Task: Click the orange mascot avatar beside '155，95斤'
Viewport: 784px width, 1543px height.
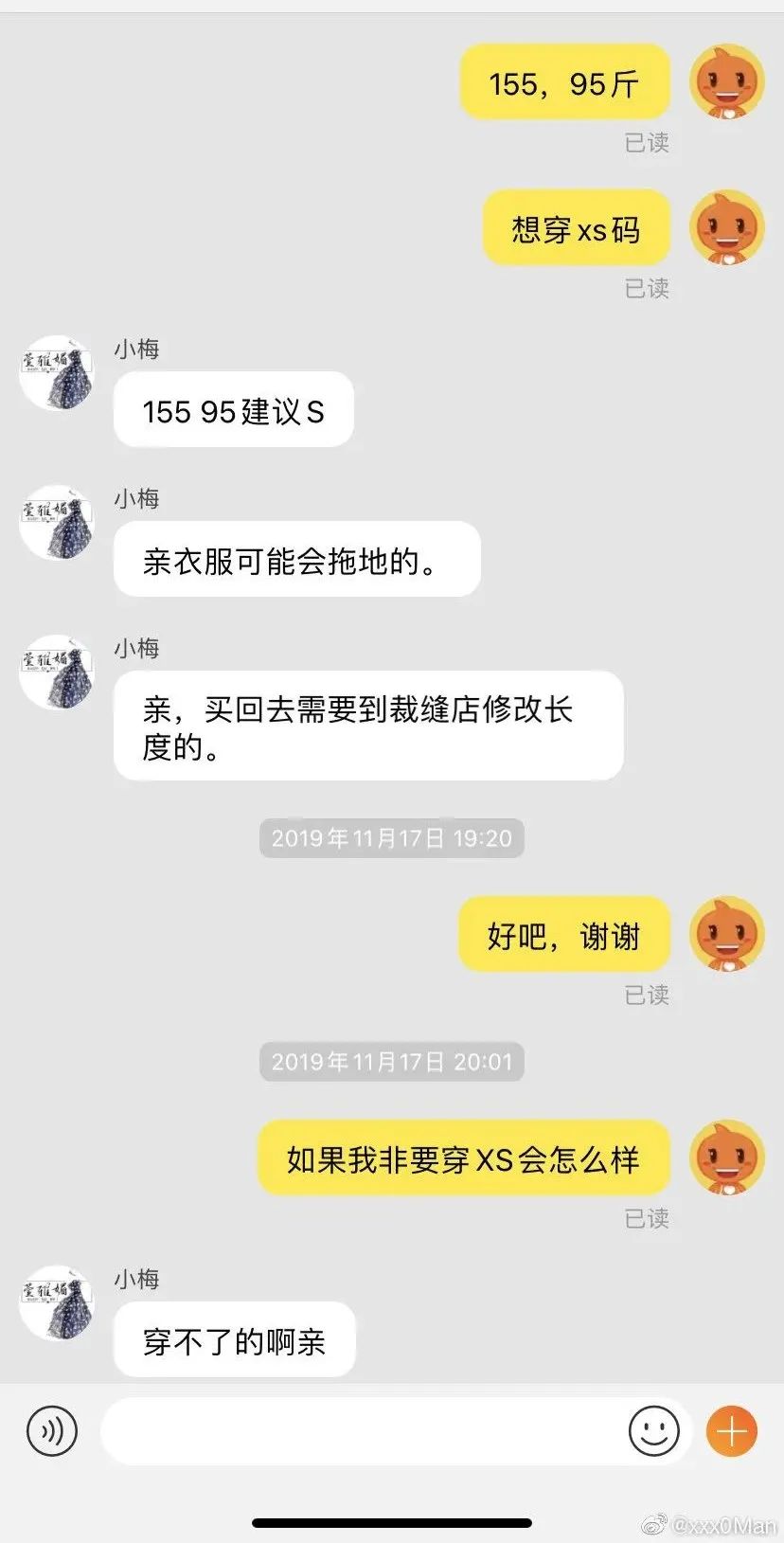Action: tap(727, 82)
